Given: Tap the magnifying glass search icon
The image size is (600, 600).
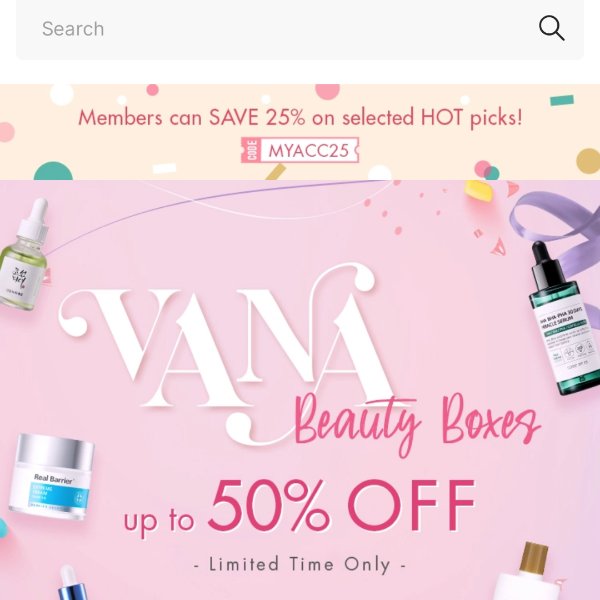Looking at the screenshot, I should (552, 28).
